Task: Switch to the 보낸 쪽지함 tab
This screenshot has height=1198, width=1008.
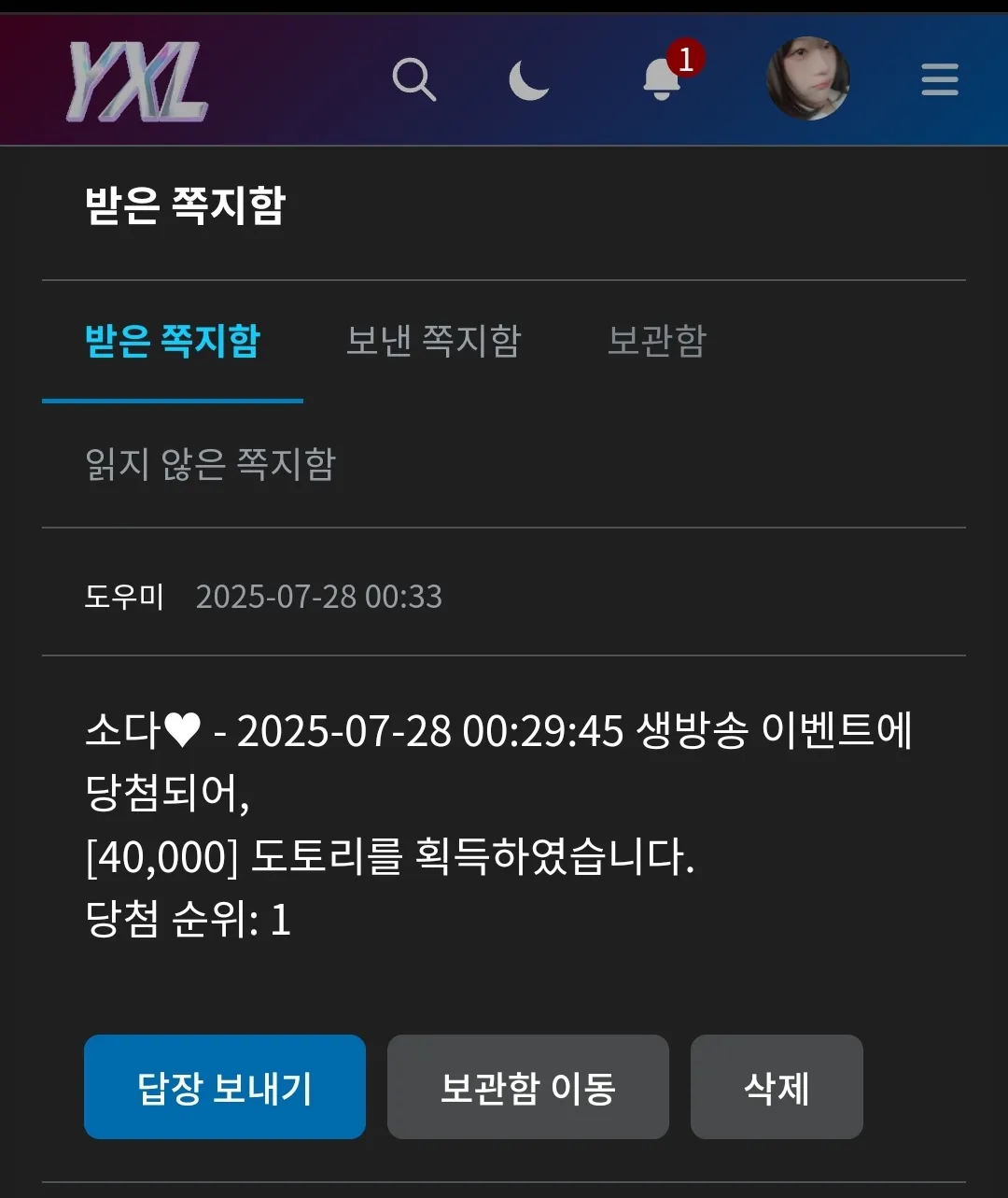Action: [x=433, y=341]
